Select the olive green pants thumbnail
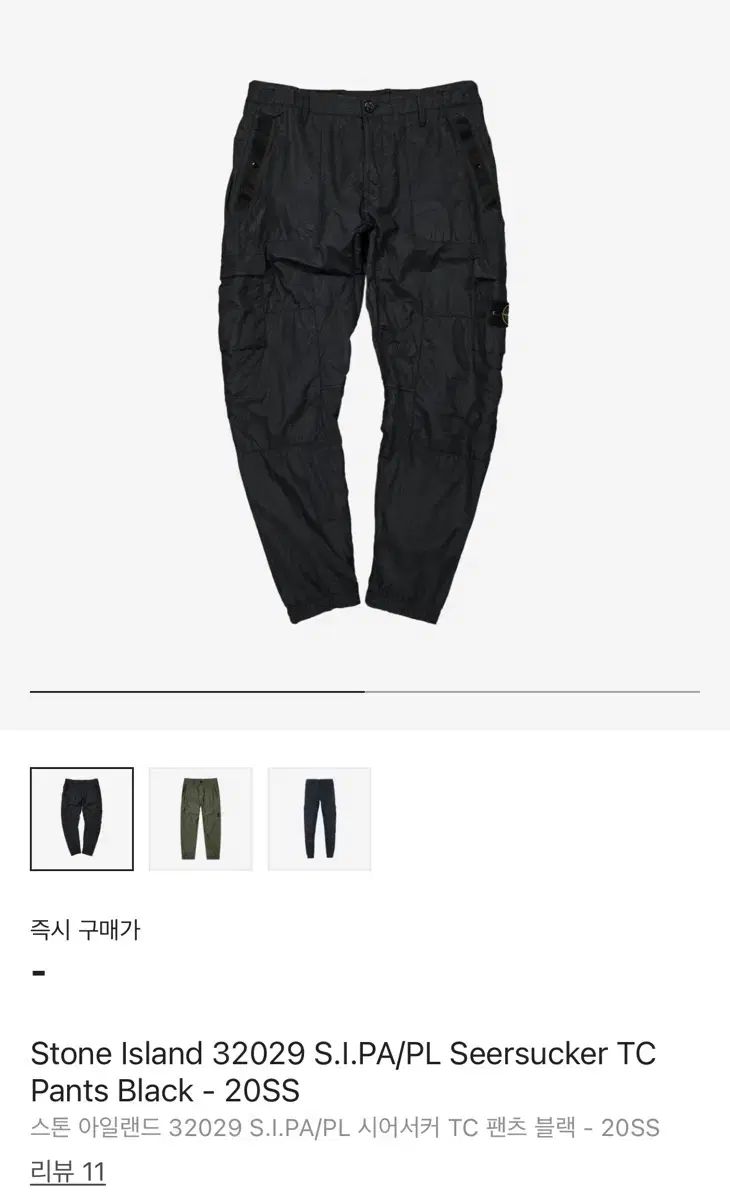This screenshot has height=1200, width=730. pos(200,819)
